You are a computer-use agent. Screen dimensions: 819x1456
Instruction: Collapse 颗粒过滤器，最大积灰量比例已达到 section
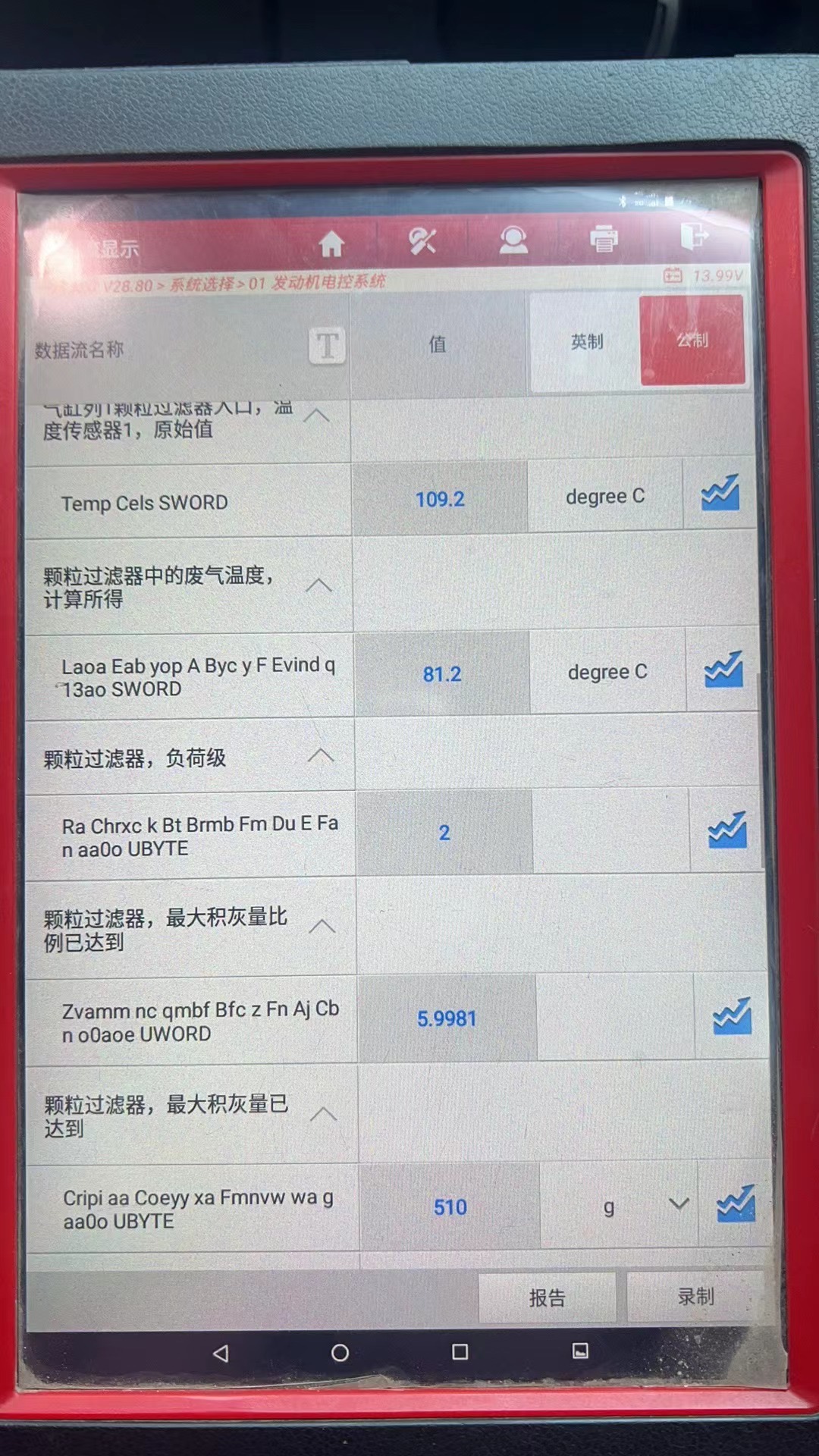[x=322, y=926]
